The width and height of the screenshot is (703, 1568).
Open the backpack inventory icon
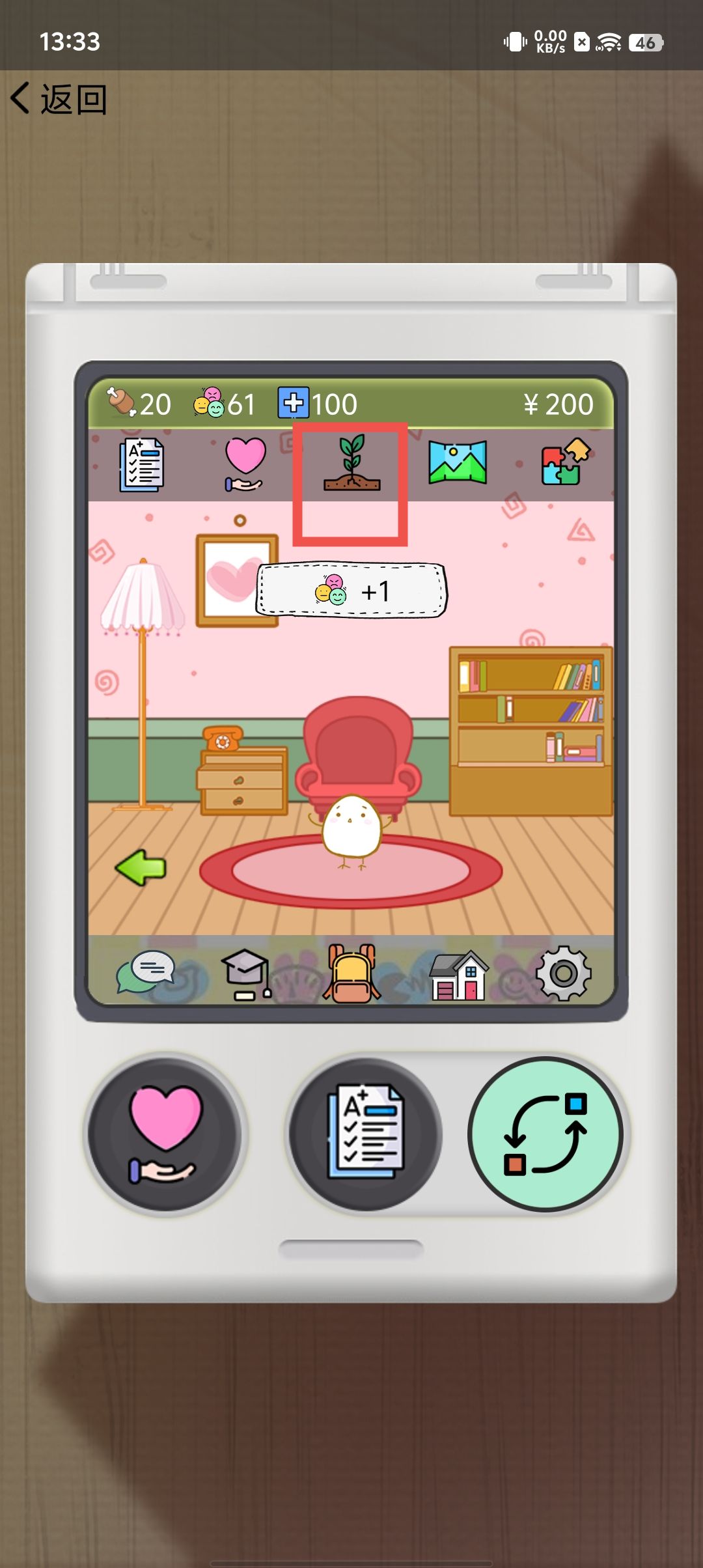point(351,973)
